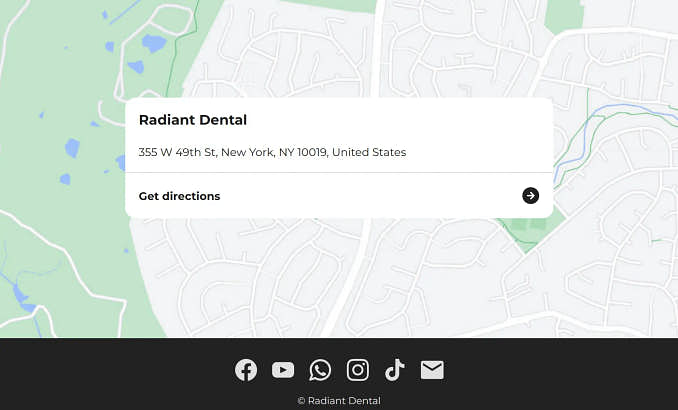The width and height of the screenshot is (678, 410).
Task: Send an email via envelope icon
Action: point(432,370)
